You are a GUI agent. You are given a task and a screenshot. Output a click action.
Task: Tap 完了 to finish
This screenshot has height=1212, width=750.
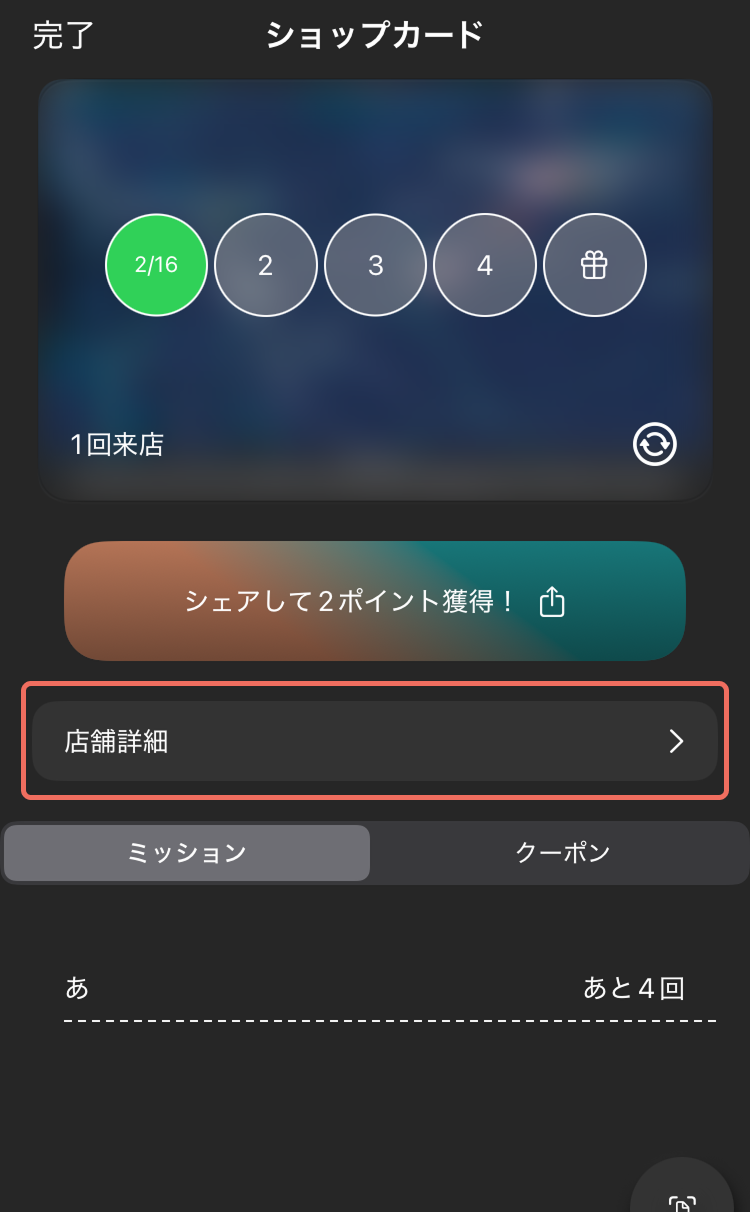click(60, 33)
